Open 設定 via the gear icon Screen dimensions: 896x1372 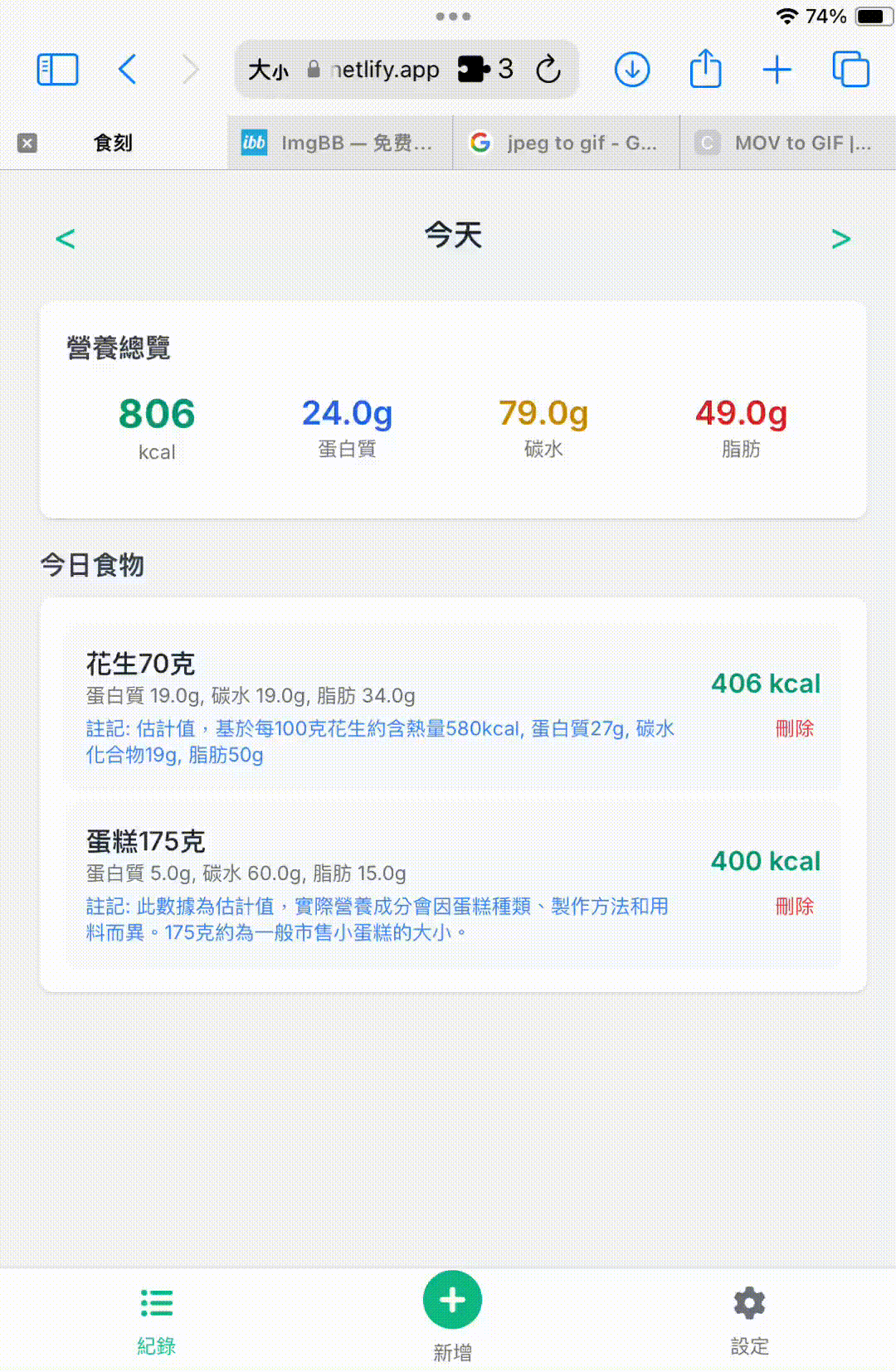pyautogui.click(x=749, y=1302)
